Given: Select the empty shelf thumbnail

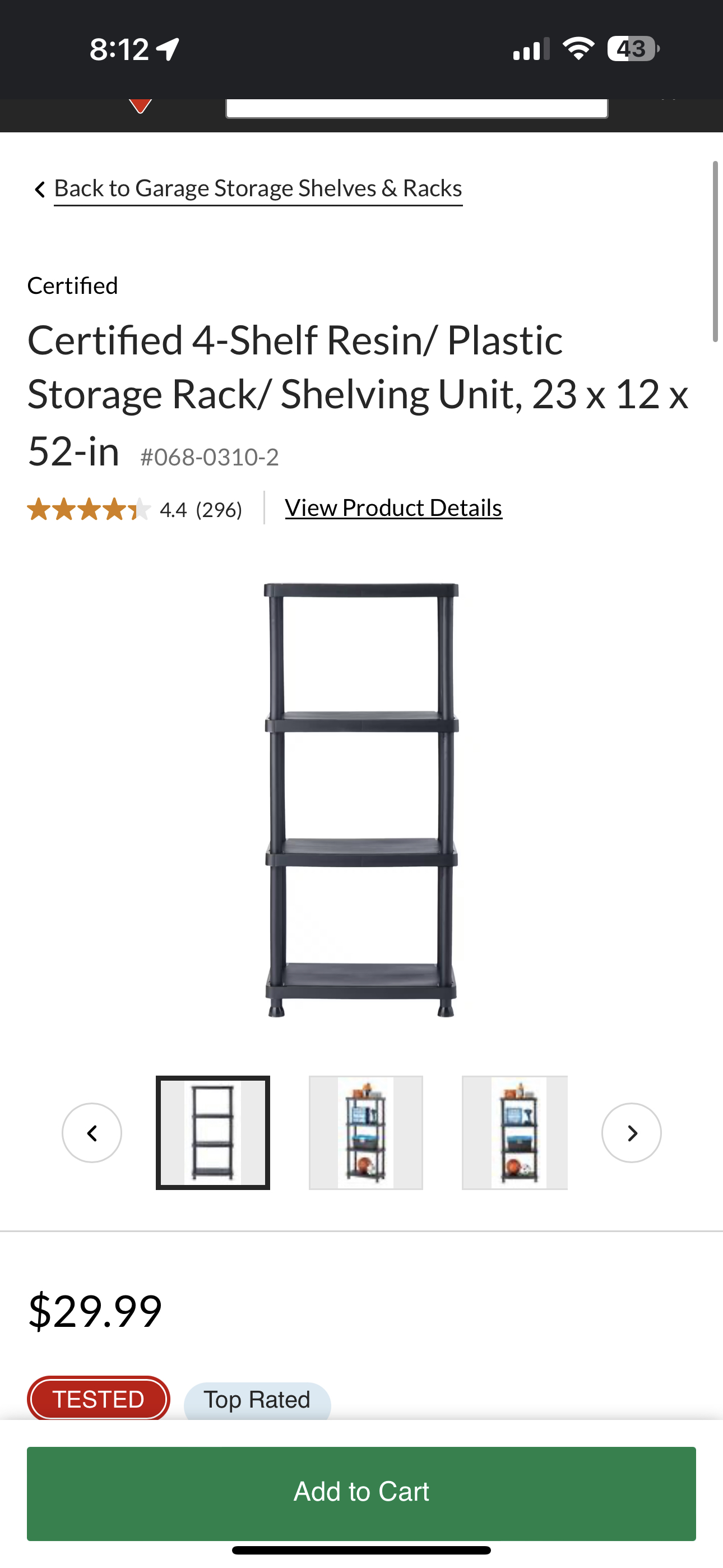Looking at the screenshot, I should tap(213, 1133).
